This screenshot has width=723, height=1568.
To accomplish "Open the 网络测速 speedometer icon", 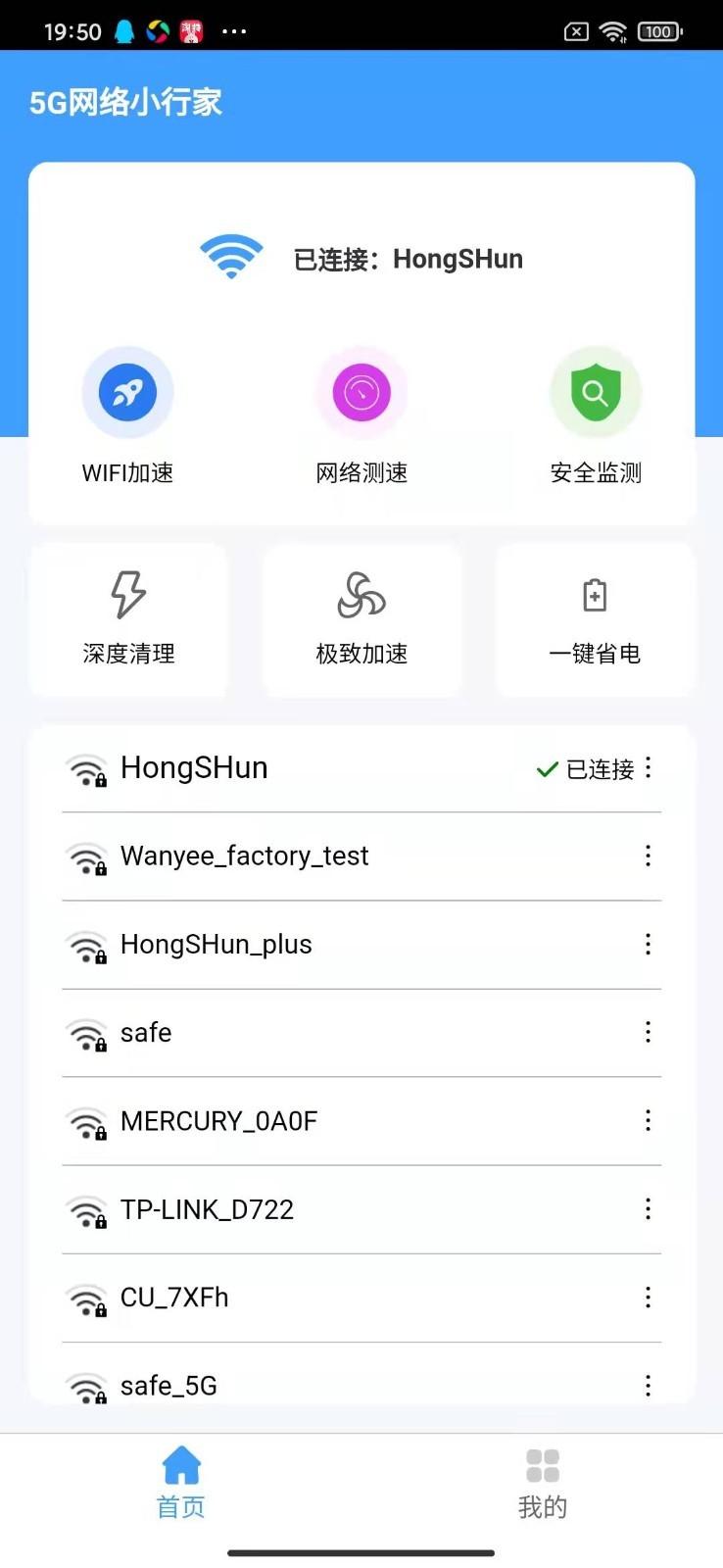I will tap(361, 391).
